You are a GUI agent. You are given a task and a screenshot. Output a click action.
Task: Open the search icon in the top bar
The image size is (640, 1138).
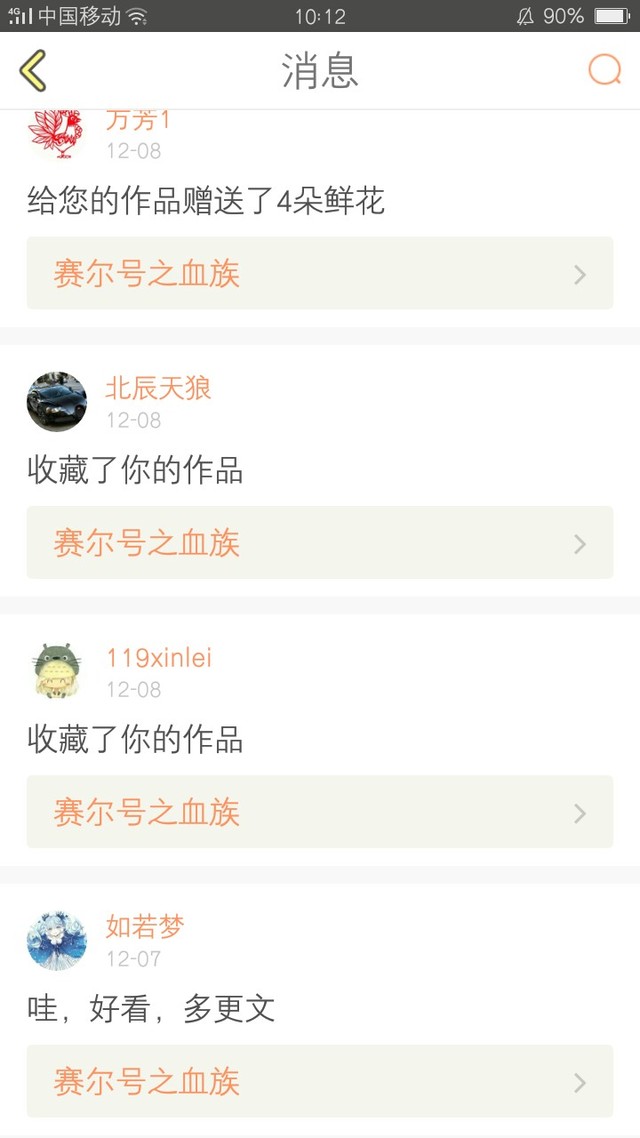tap(604, 71)
